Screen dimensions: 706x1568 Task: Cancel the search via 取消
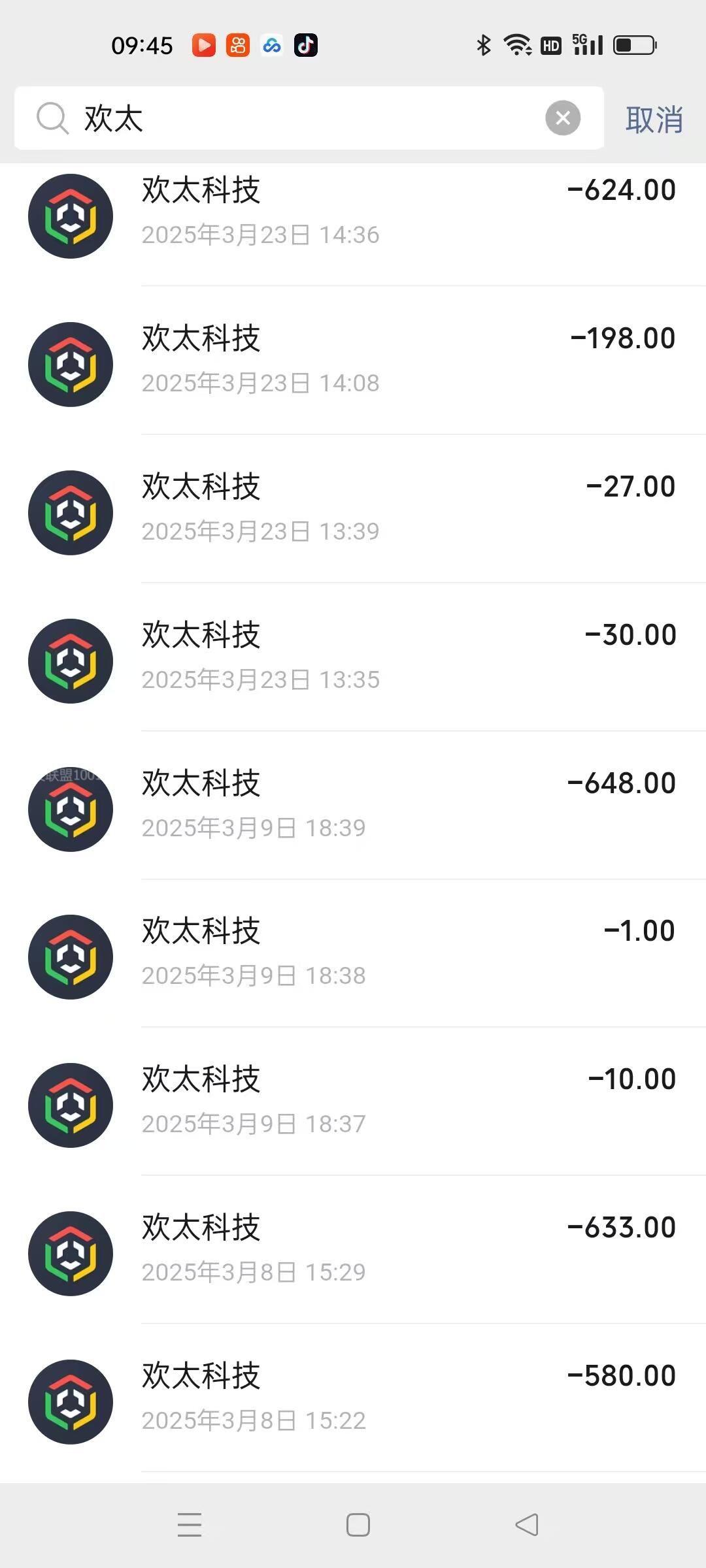(x=654, y=120)
